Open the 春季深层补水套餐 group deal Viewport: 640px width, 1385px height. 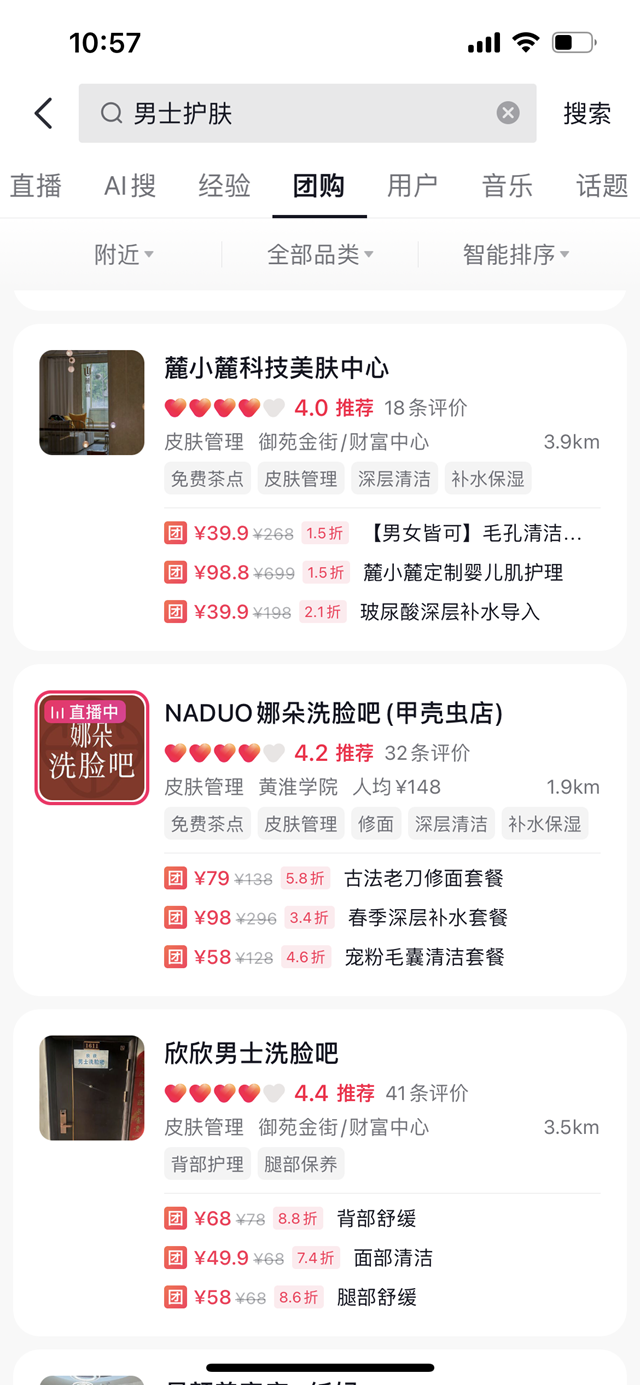point(427,918)
